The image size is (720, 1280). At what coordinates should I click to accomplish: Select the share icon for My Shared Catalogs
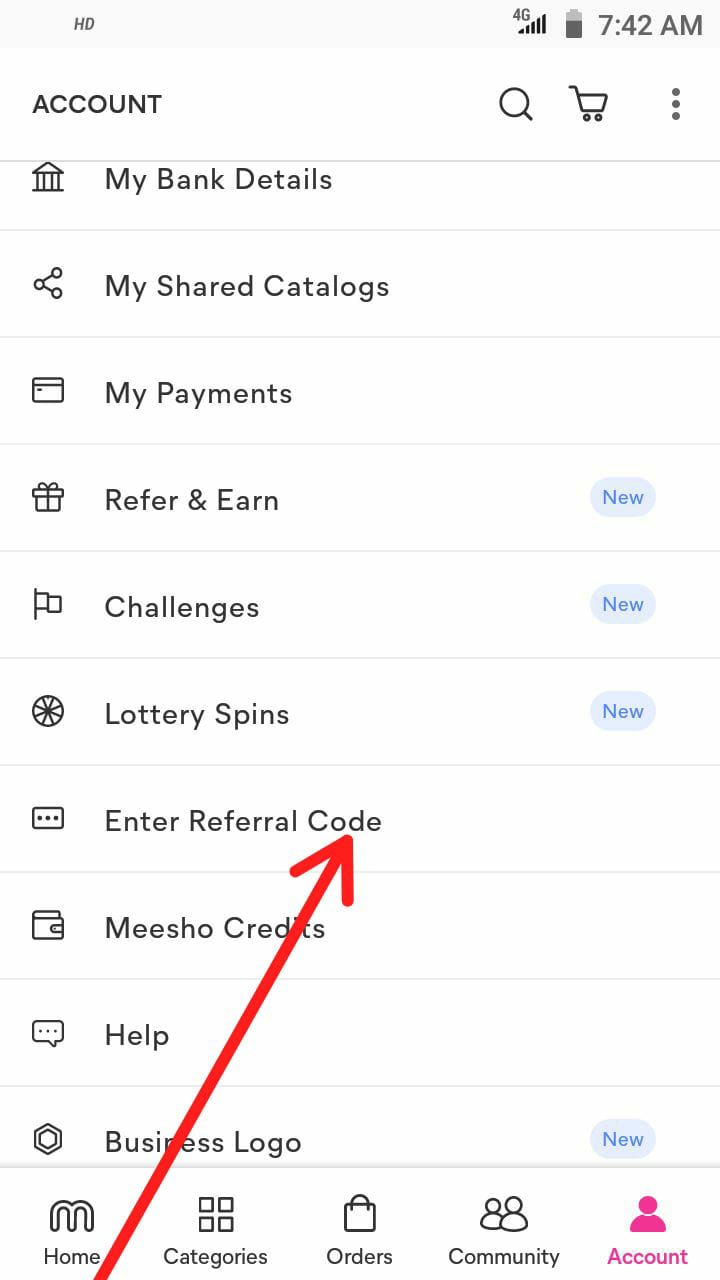point(47,286)
